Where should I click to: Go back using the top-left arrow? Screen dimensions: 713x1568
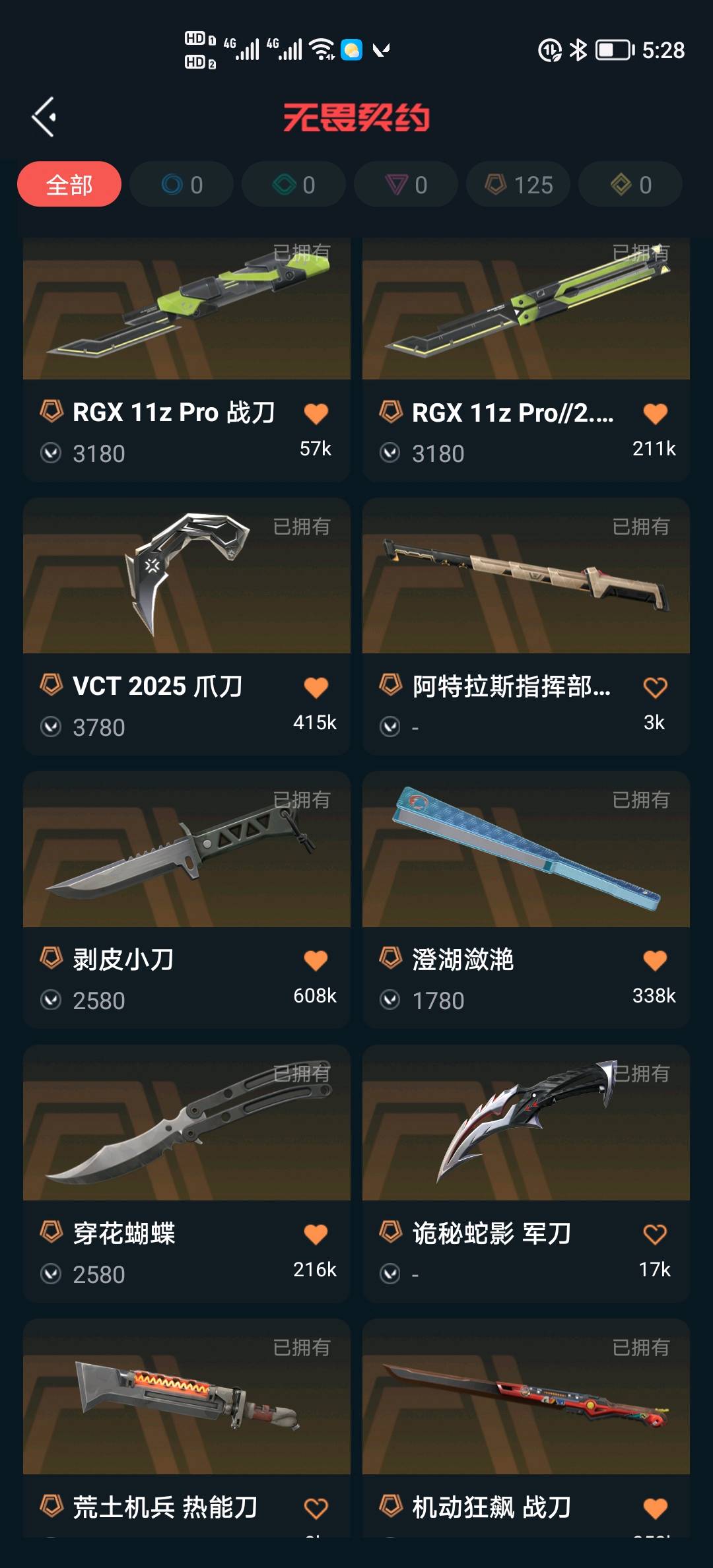click(45, 117)
